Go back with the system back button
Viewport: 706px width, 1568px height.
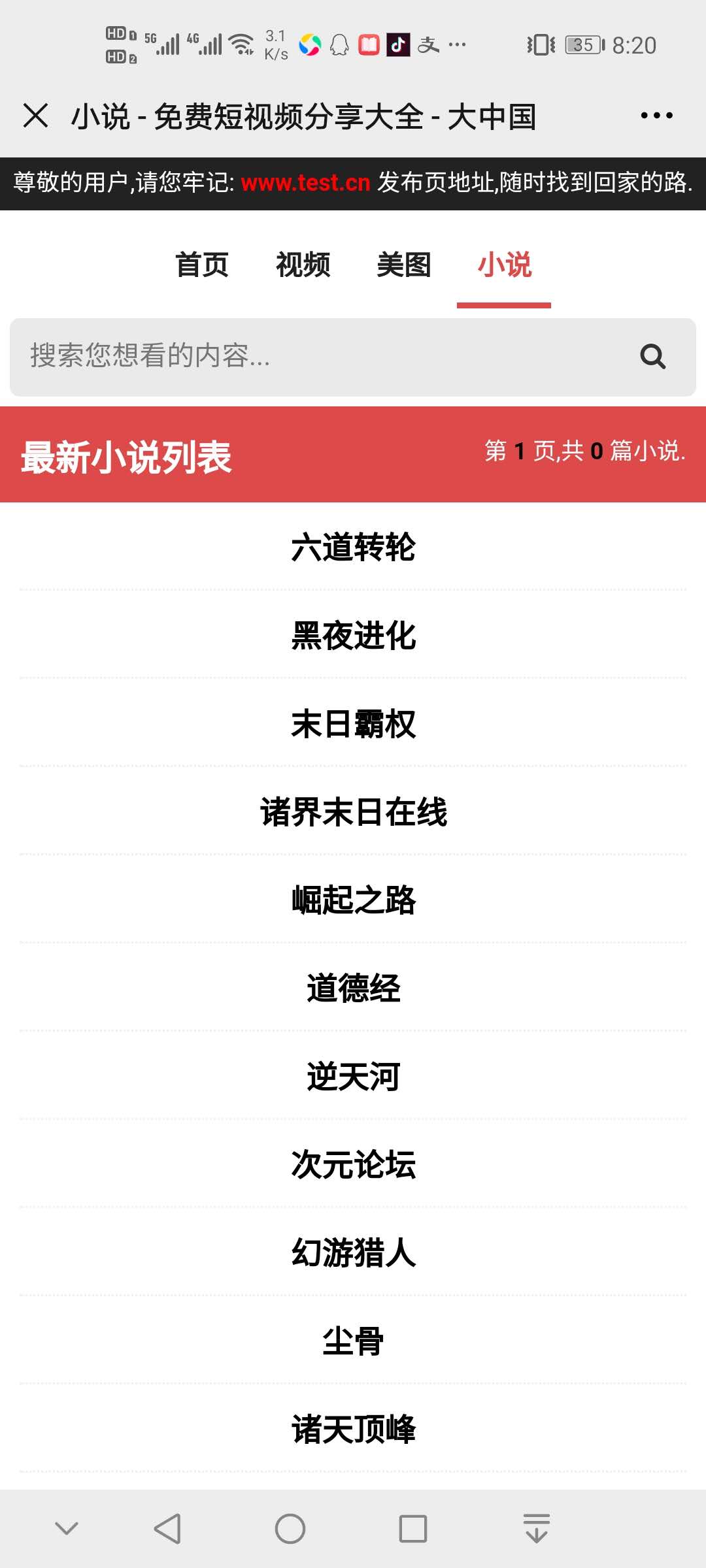(167, 1529)
